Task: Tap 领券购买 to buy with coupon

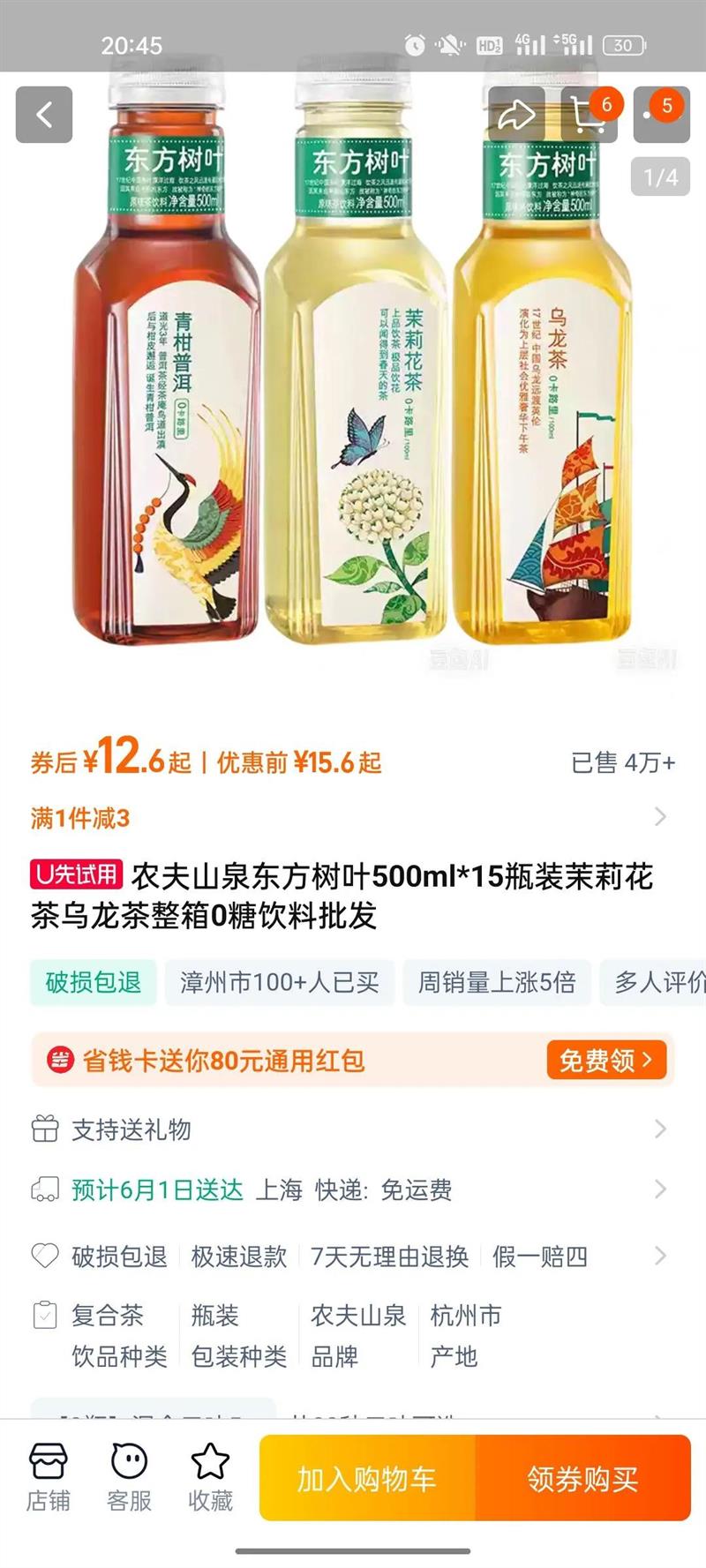Action: pyautogui.click(x=583, y=1478)
